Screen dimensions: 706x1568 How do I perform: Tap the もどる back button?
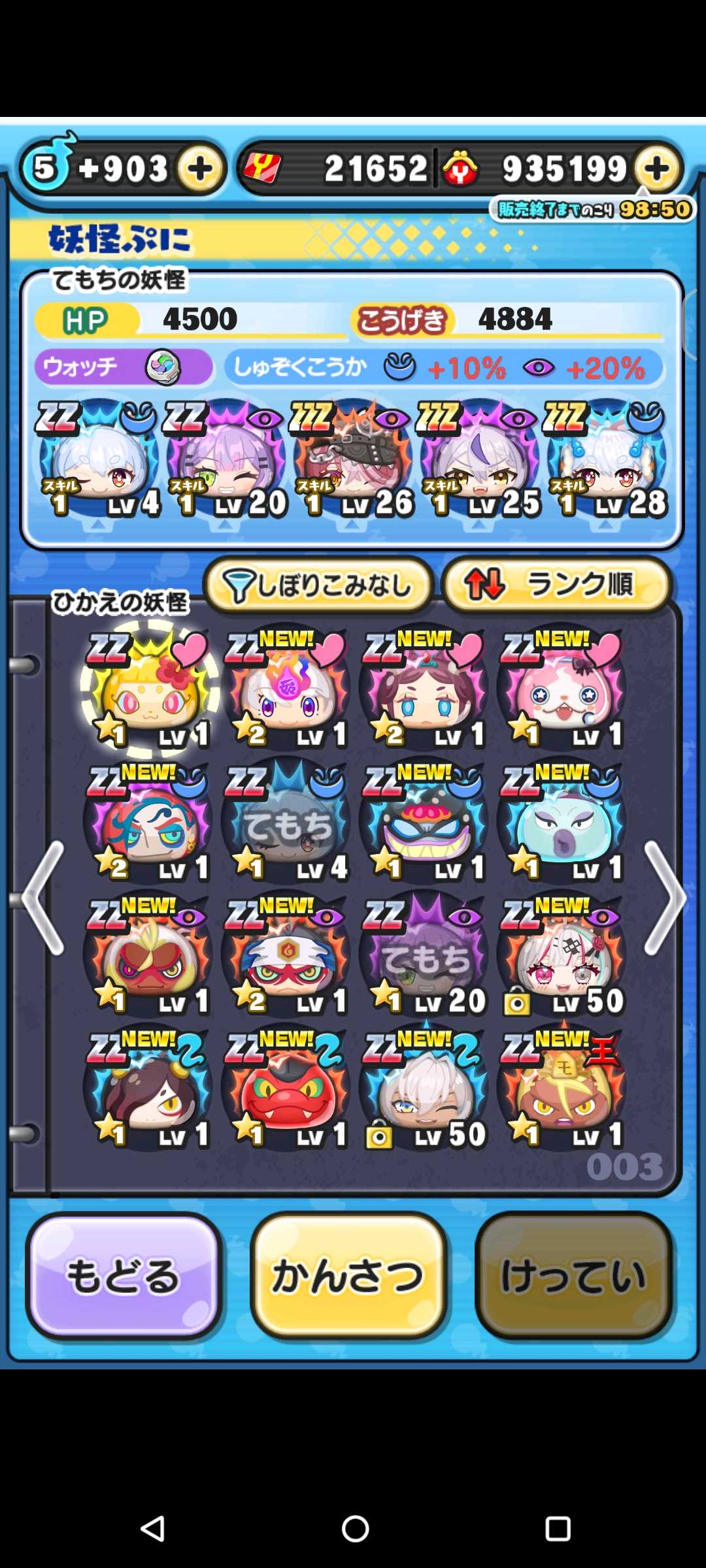[124, 1275]
